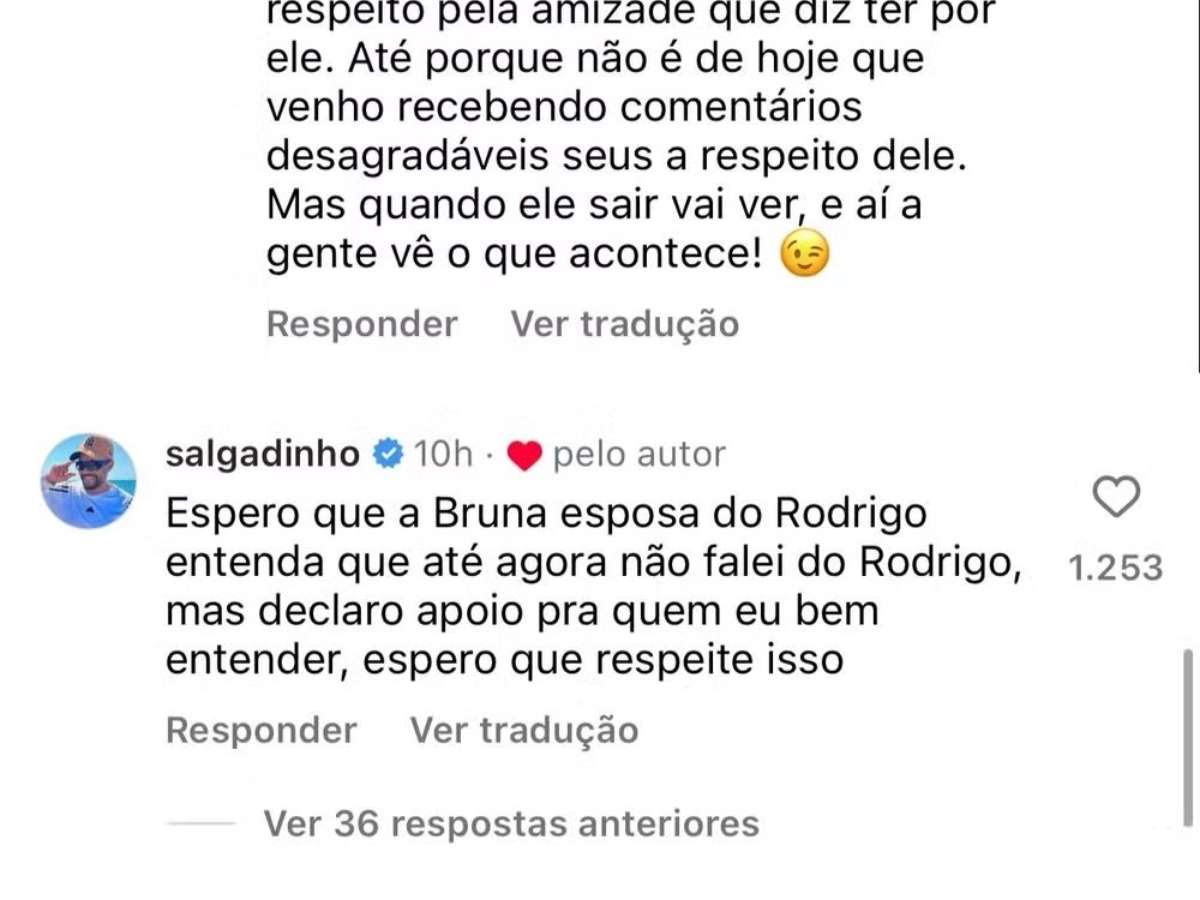Reply to the comment ending with the wink emoji
The image size is (1200, 900).
(x=362, y=324)
